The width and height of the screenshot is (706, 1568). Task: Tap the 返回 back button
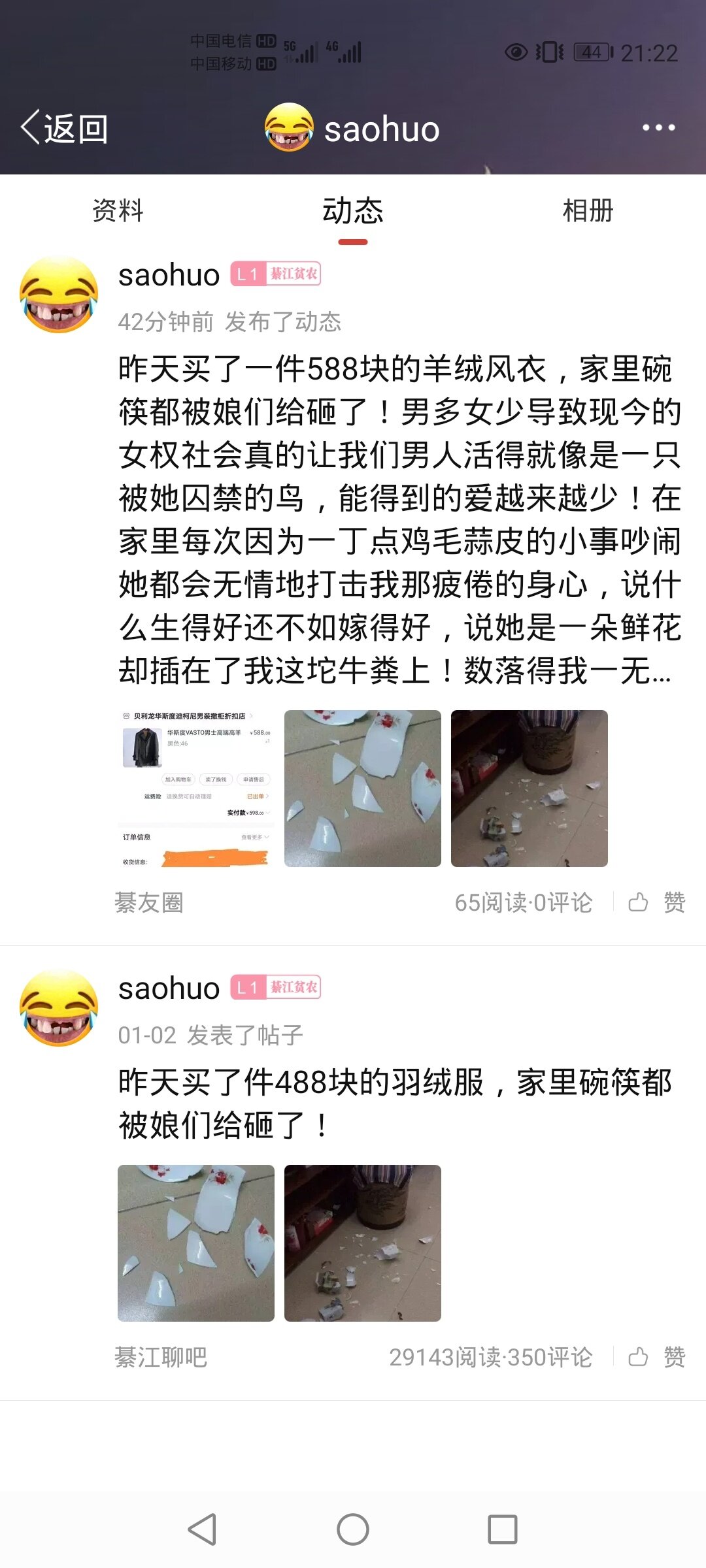click(64, 128)
